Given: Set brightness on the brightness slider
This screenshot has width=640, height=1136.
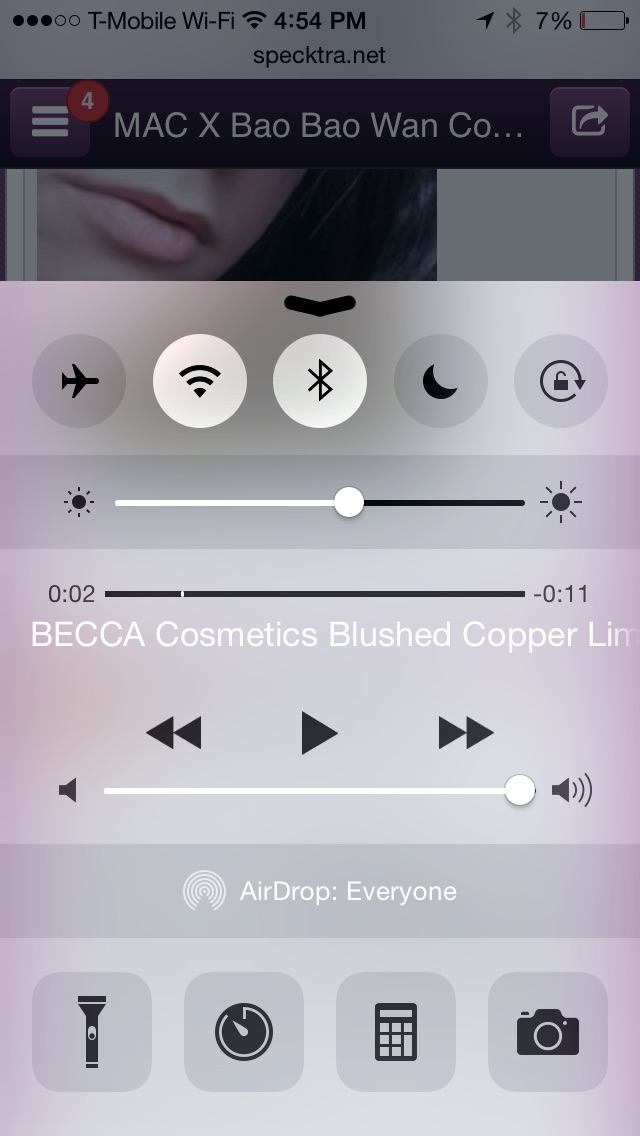Looking at the screenshot, I should [x=348, y=502].
